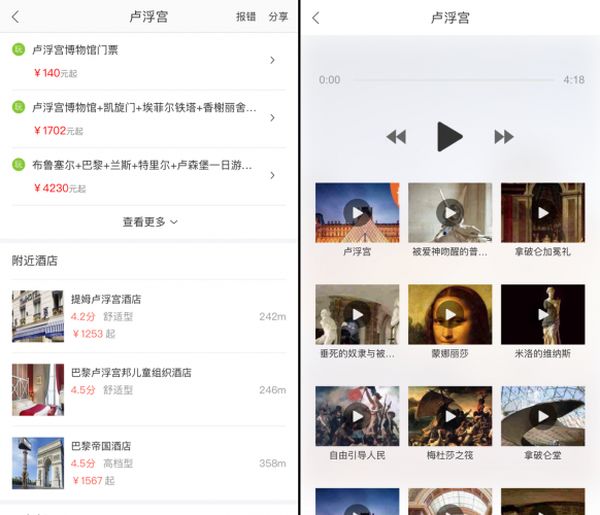
Task: Tap 报错 to report an error
Action: [x=246, y=17]
